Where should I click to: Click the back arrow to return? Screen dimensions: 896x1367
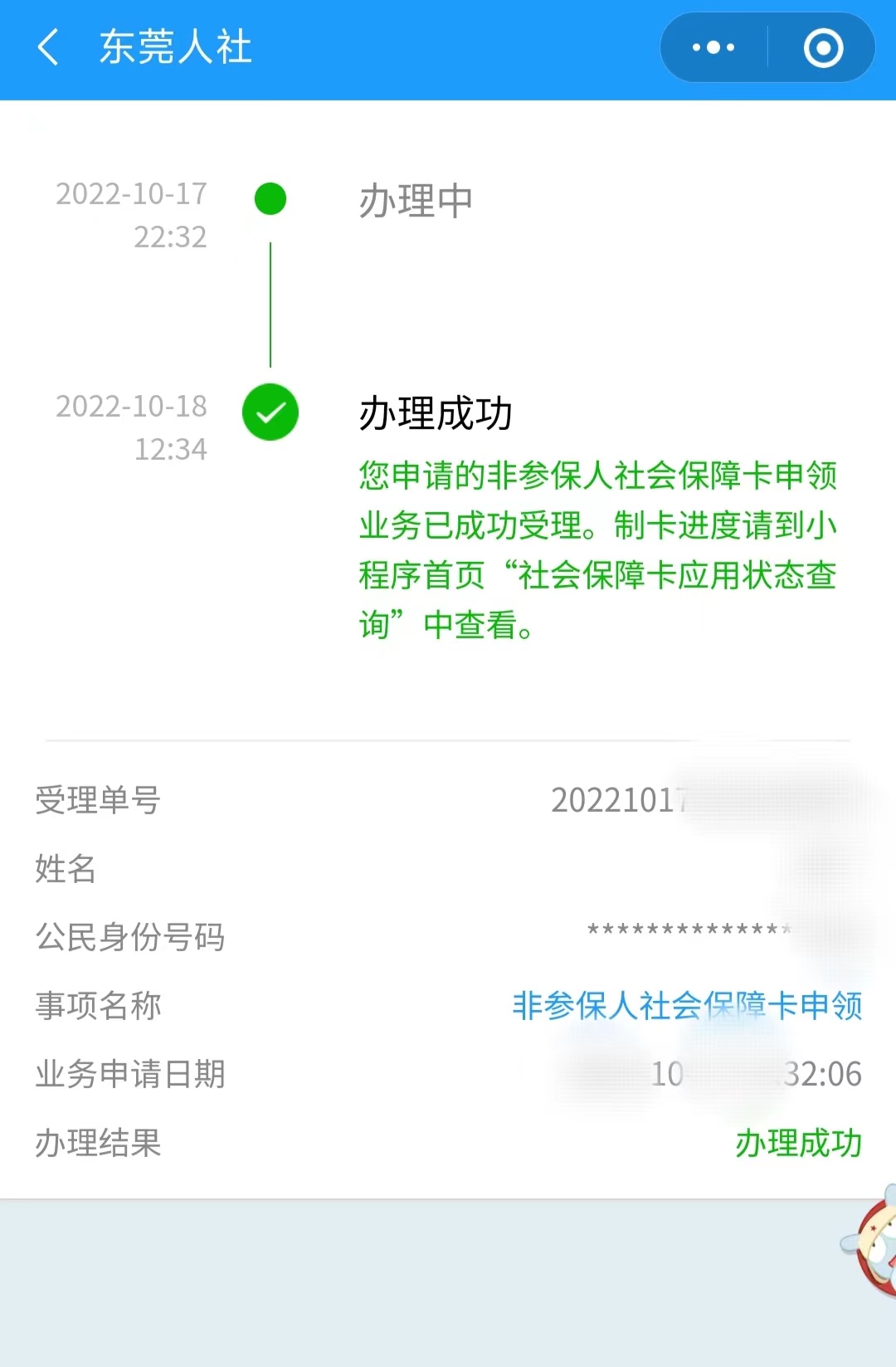point(48,47)
